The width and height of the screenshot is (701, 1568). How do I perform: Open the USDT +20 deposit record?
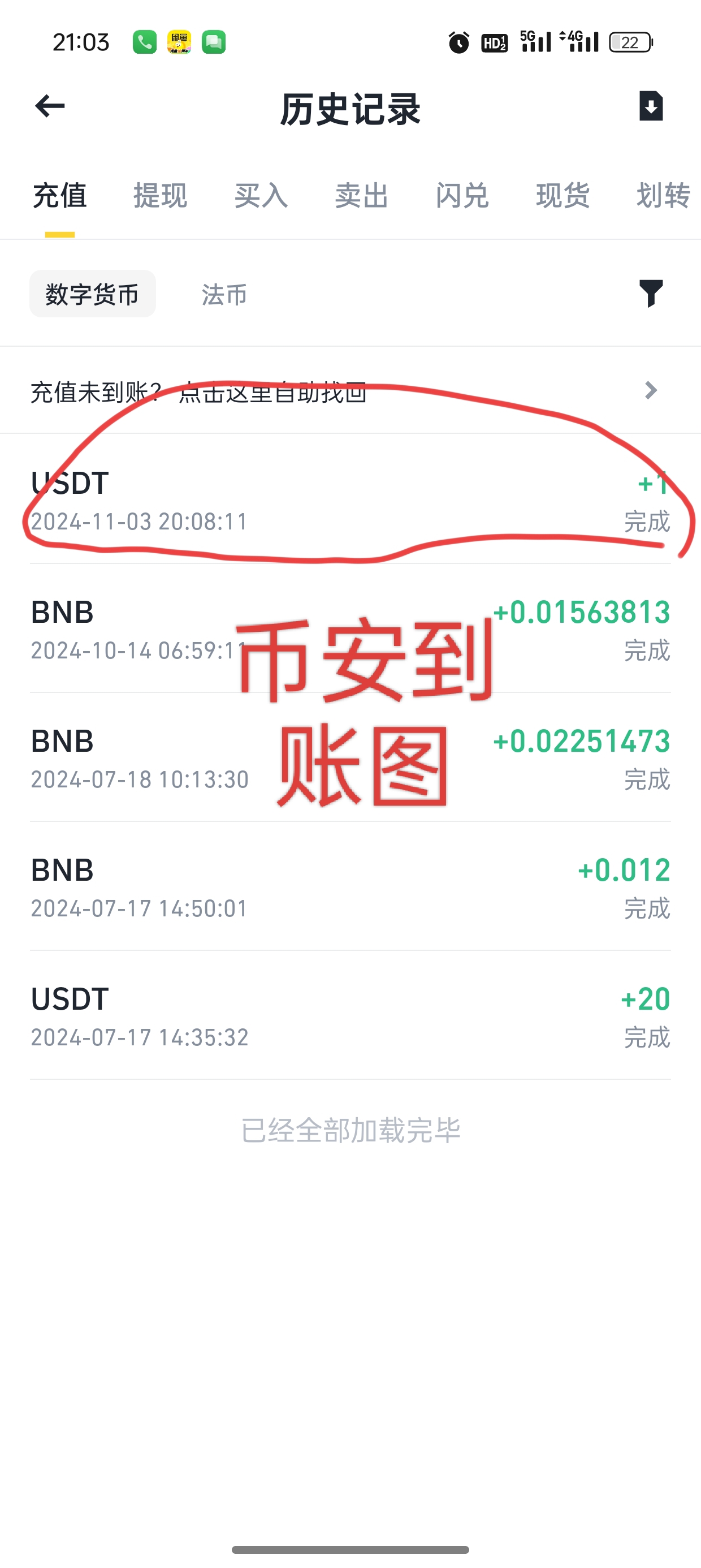coord(350,1016)
